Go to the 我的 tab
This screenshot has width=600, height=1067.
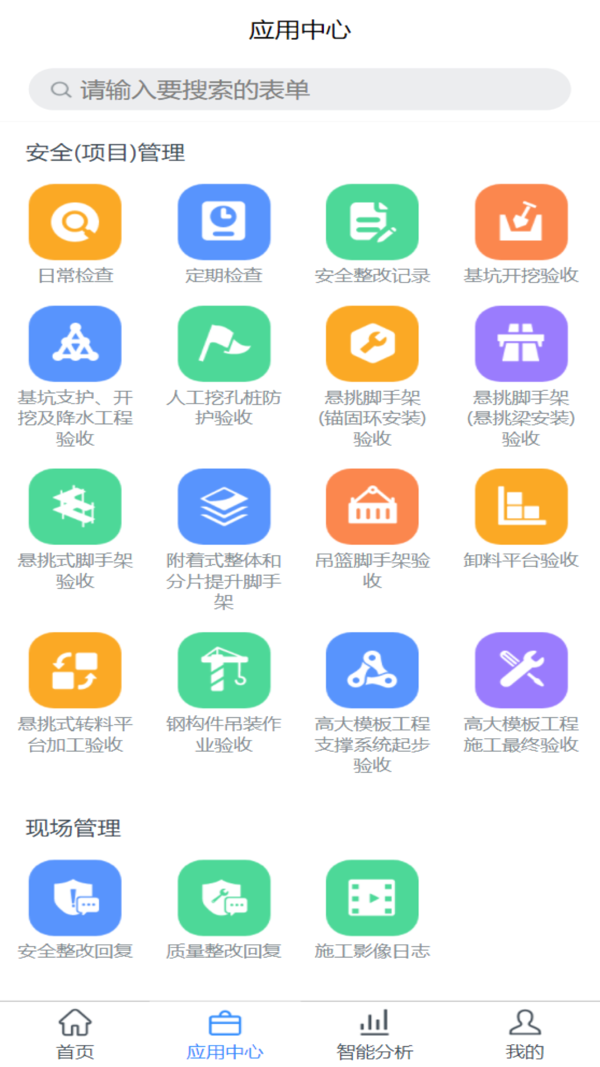pos(524,1034)
